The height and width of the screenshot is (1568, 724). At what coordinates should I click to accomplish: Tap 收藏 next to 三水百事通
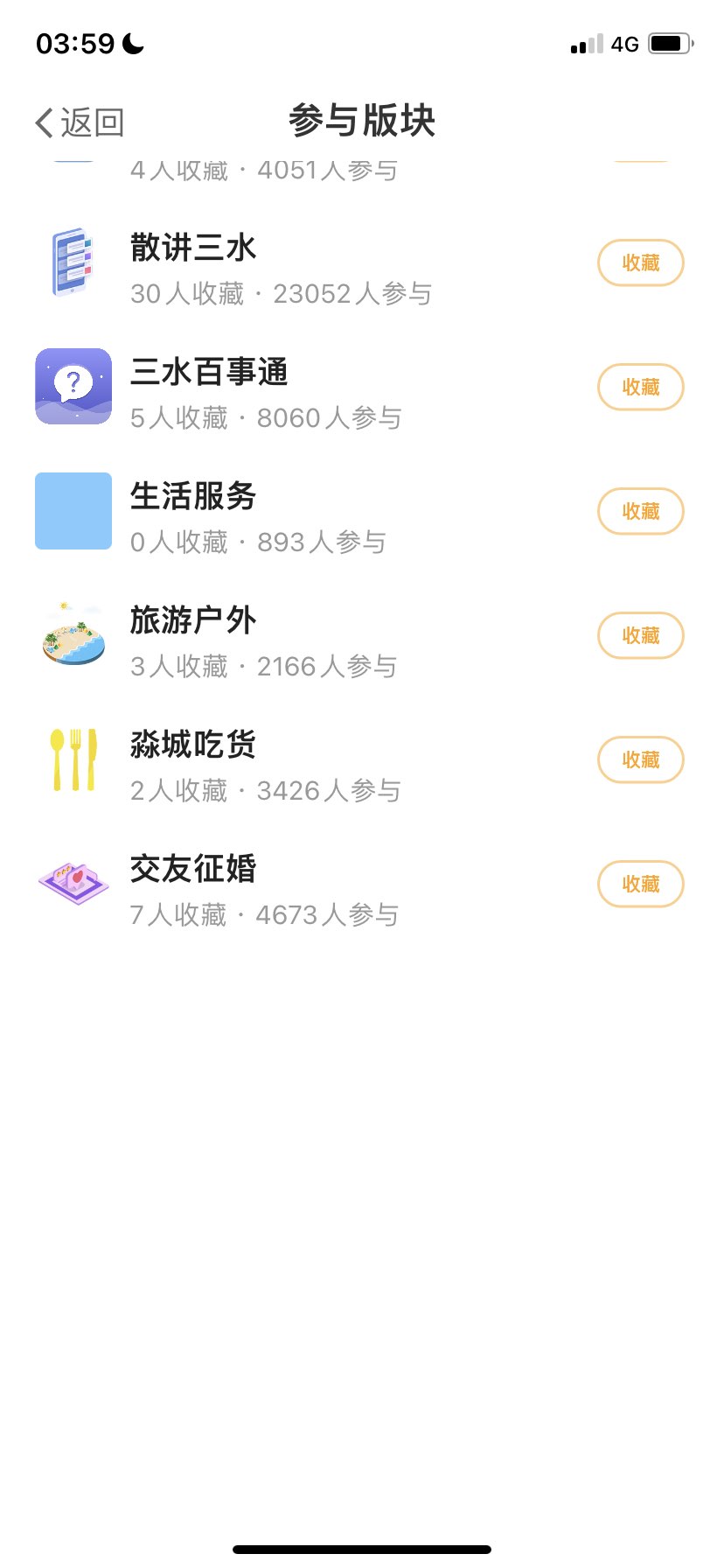pyautogui.click(x=640, y=387)
